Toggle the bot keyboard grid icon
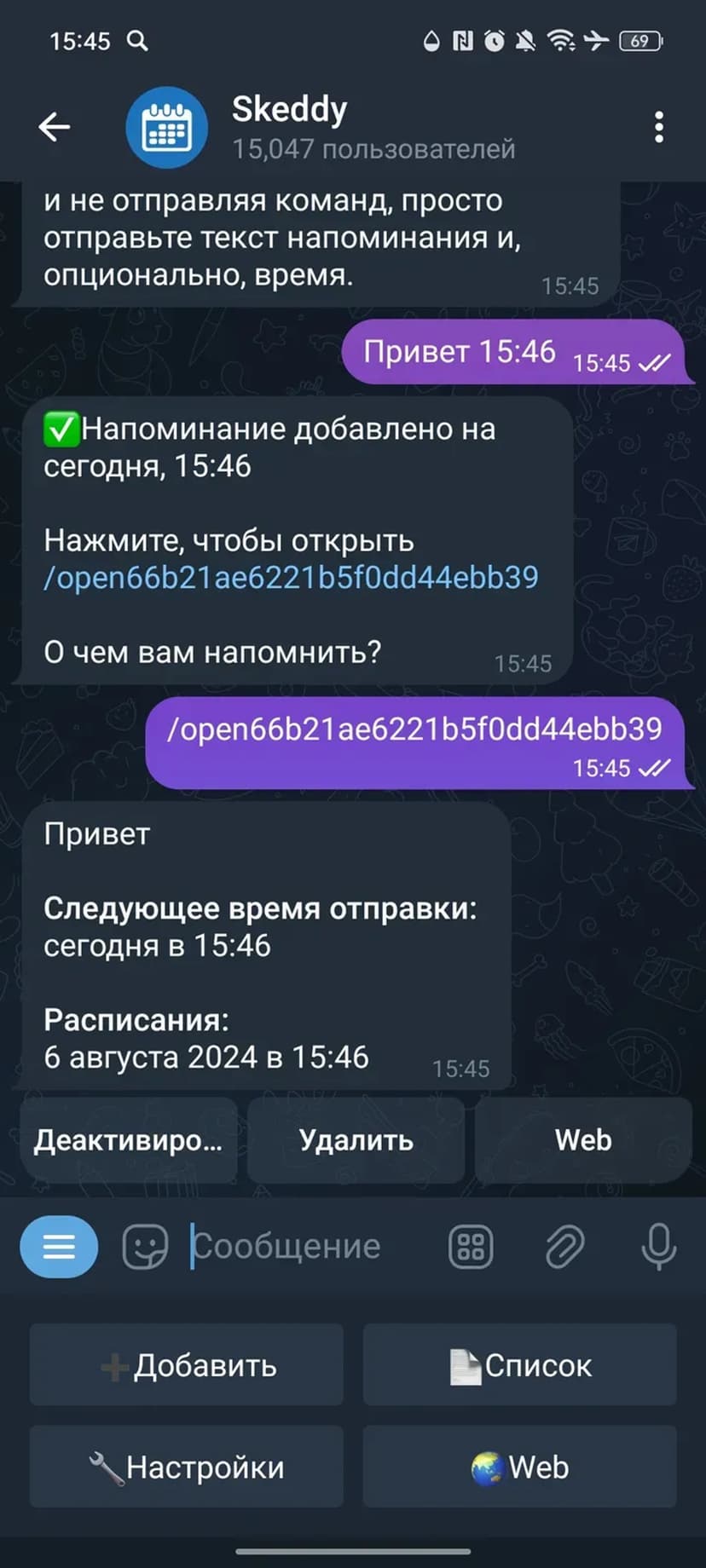The width and height of the screenshot is (706, 1568). [471, 1248]
